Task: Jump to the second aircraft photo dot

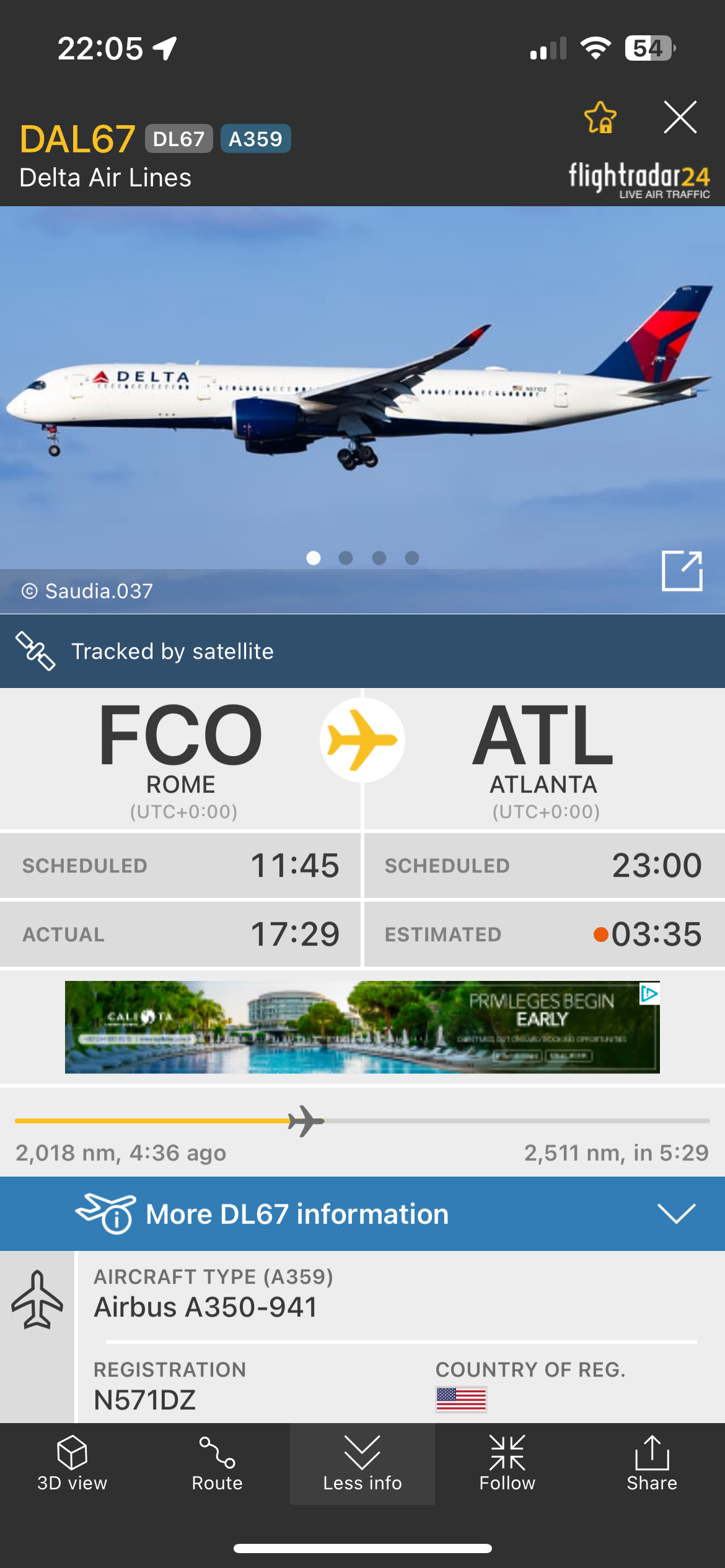Action: coord(346,558)
